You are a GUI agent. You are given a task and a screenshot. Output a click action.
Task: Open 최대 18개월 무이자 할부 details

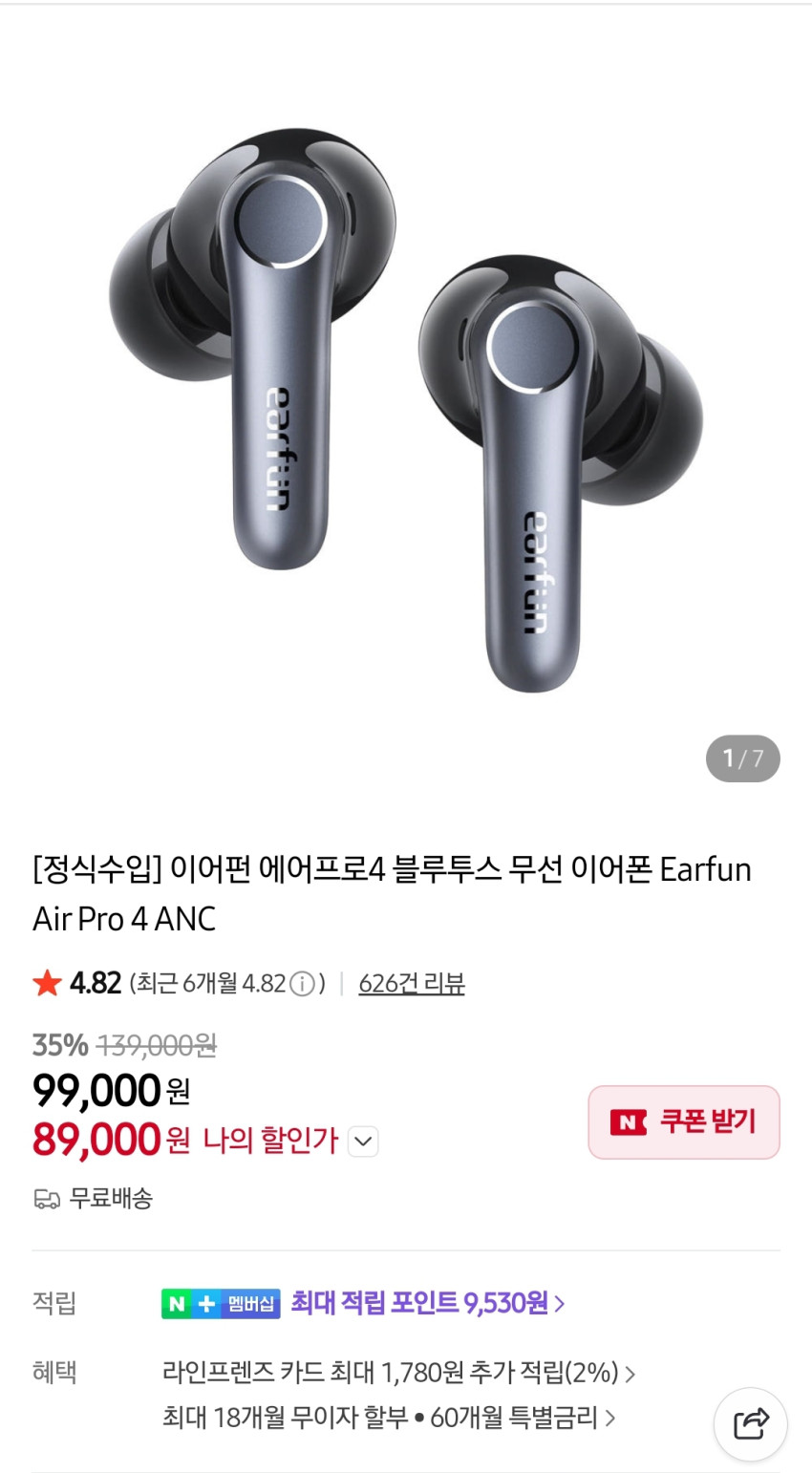388,1418
